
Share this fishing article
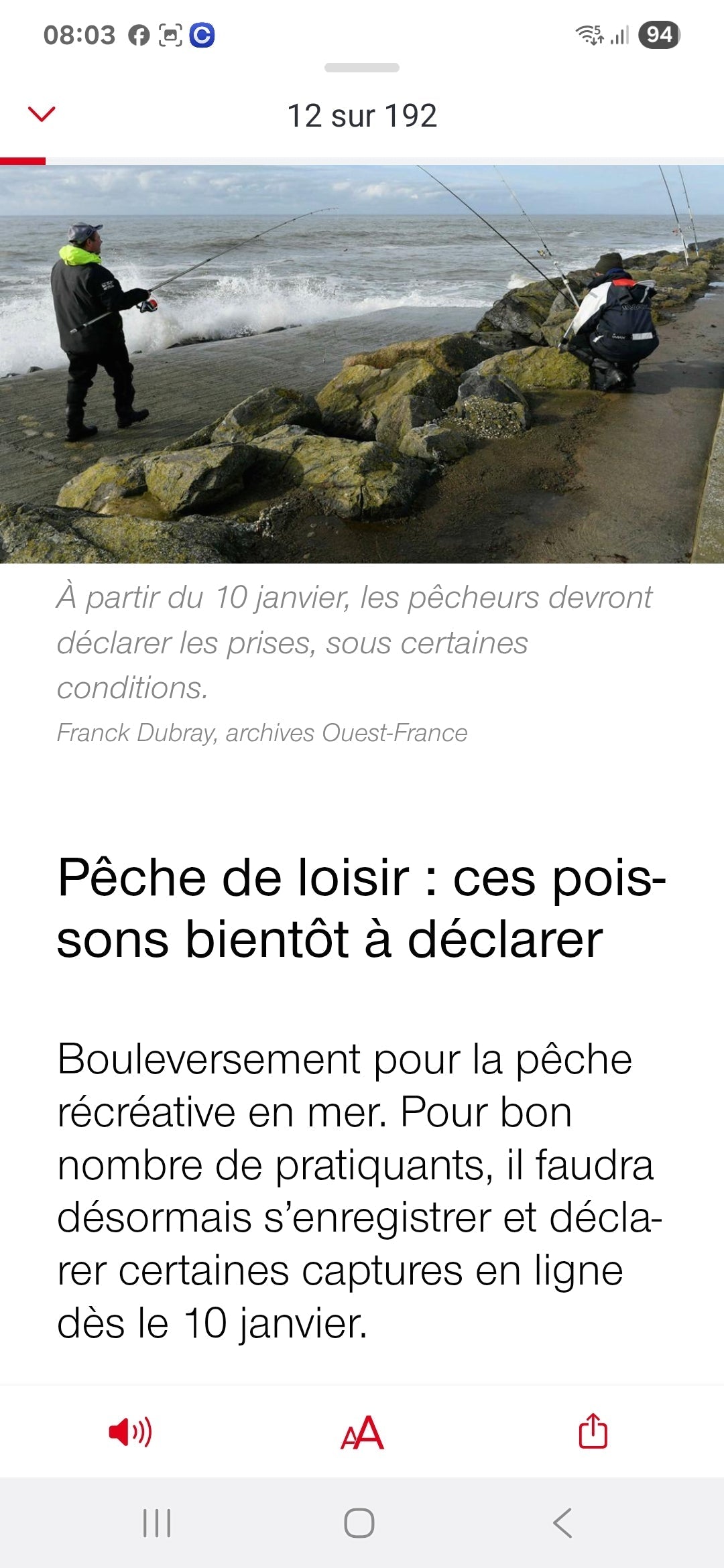pos(593,1431)
